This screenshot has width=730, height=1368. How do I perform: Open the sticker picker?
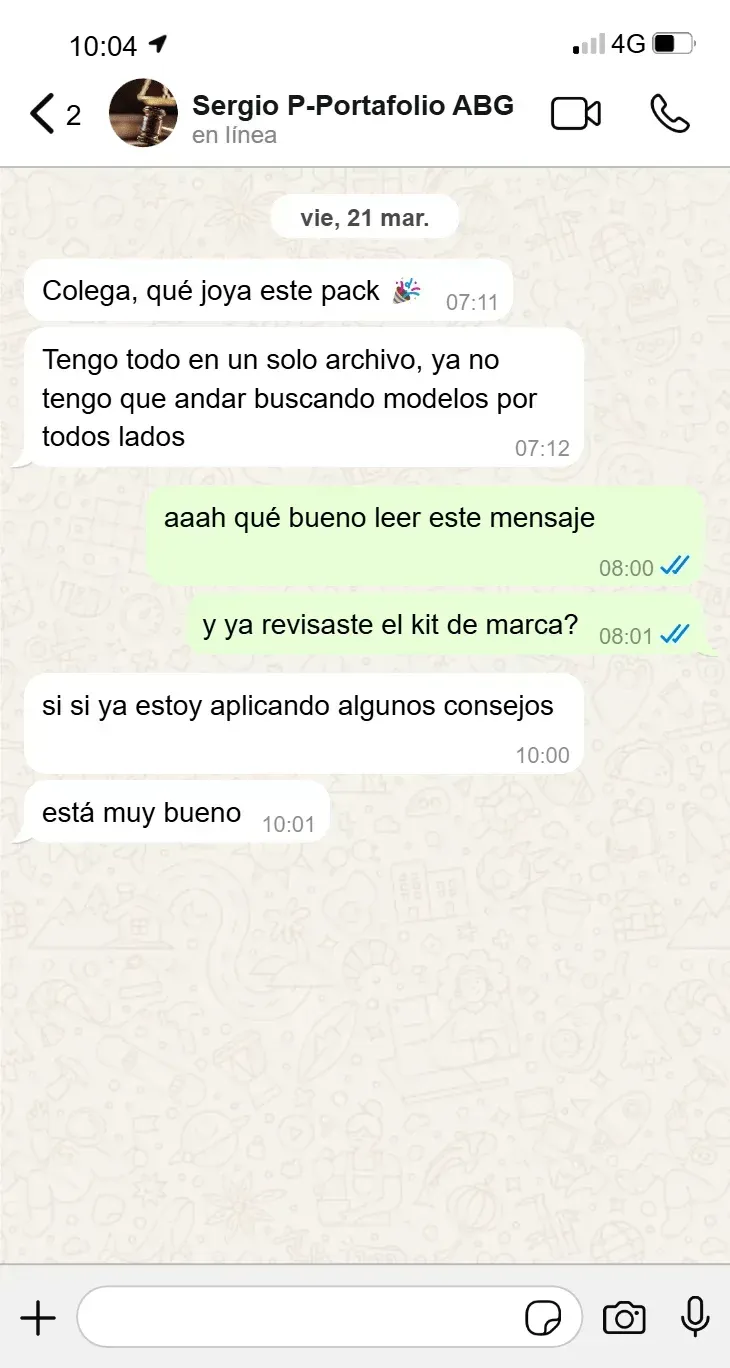(x=543, y=1319)
